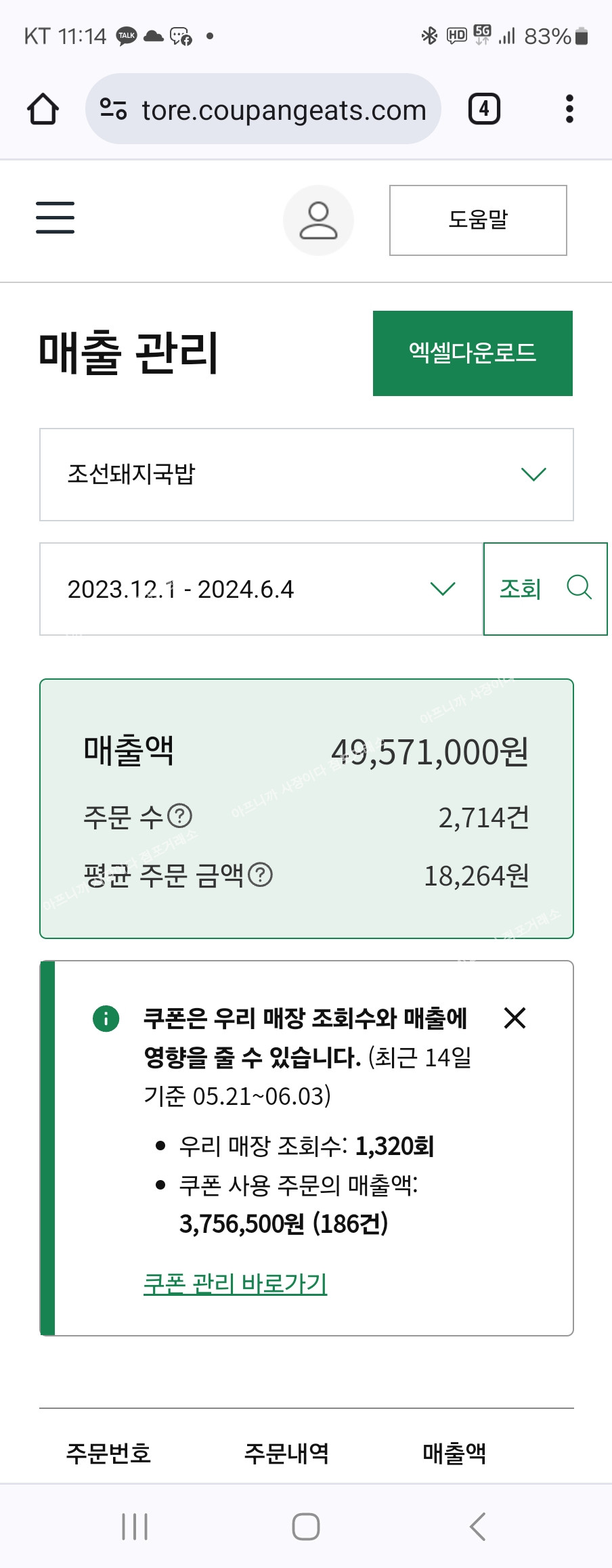Open the browser overflow menu

click(569, 109)
